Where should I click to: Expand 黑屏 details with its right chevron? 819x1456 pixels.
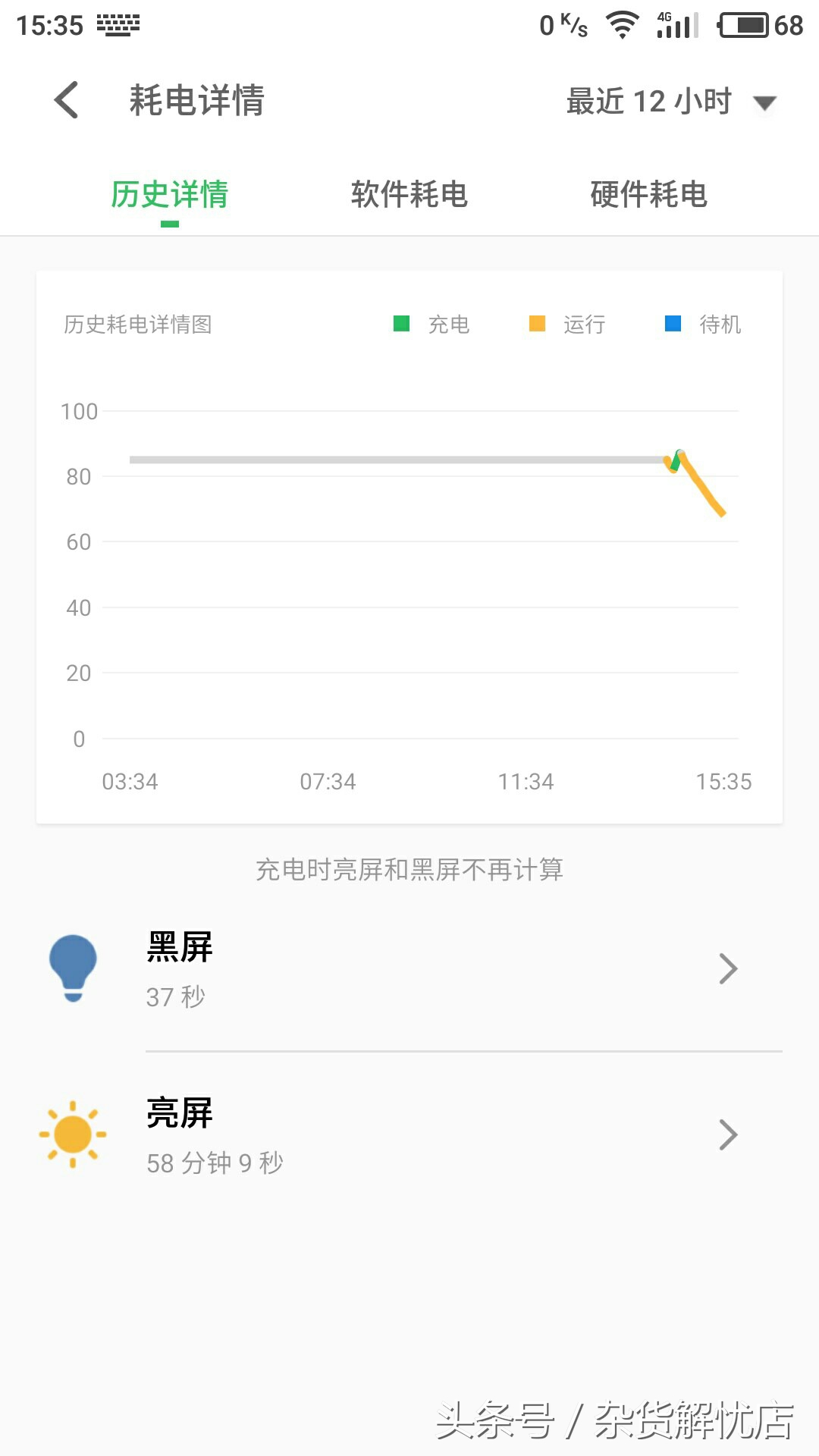(727, 968)
